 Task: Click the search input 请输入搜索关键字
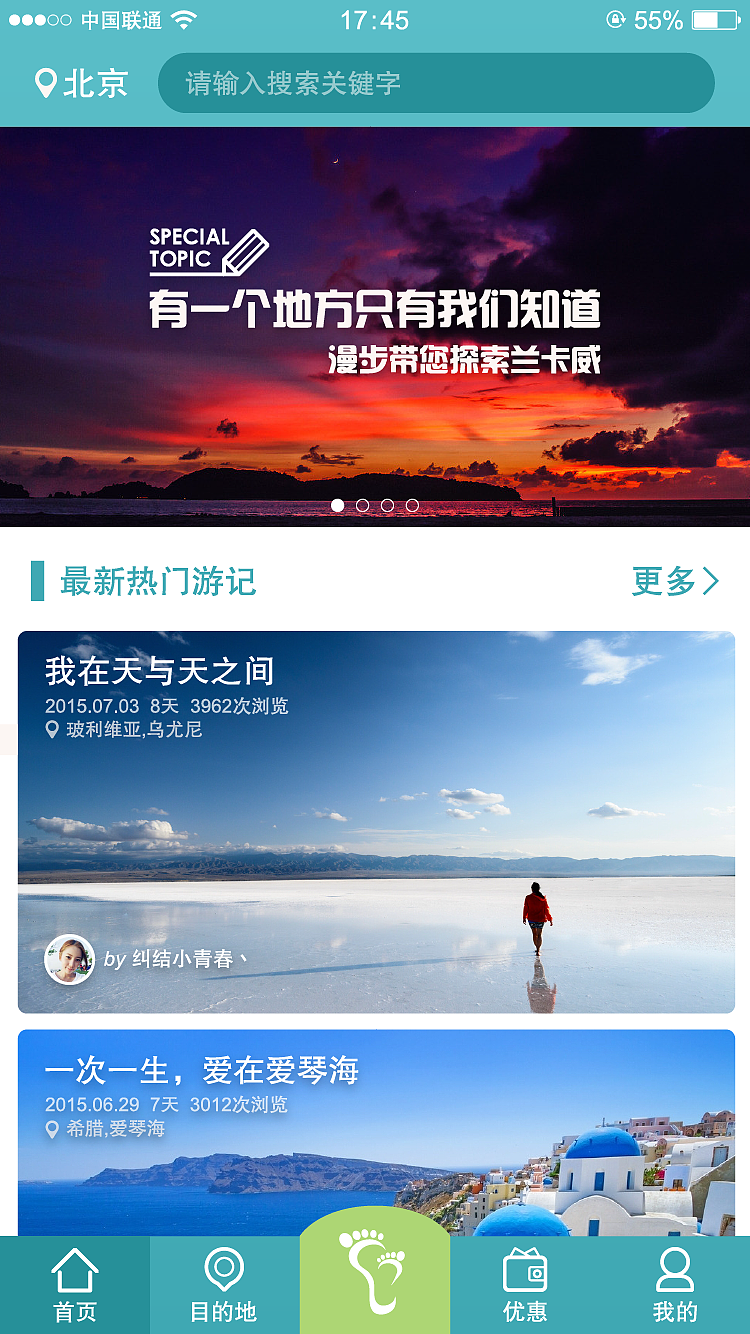pos(437,84)
